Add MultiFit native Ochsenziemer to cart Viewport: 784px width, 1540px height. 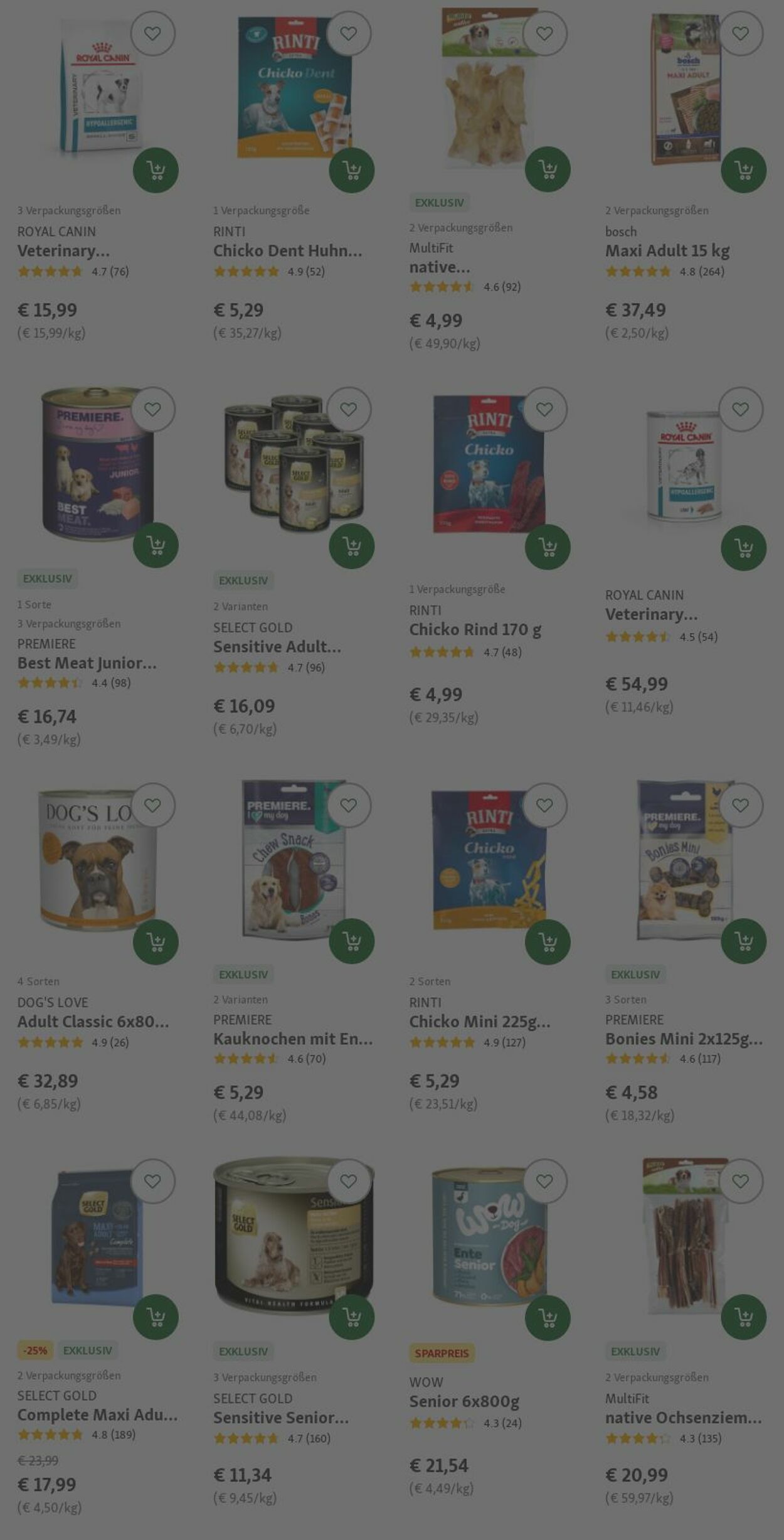pyautogui.click(x=743, y=1317)
